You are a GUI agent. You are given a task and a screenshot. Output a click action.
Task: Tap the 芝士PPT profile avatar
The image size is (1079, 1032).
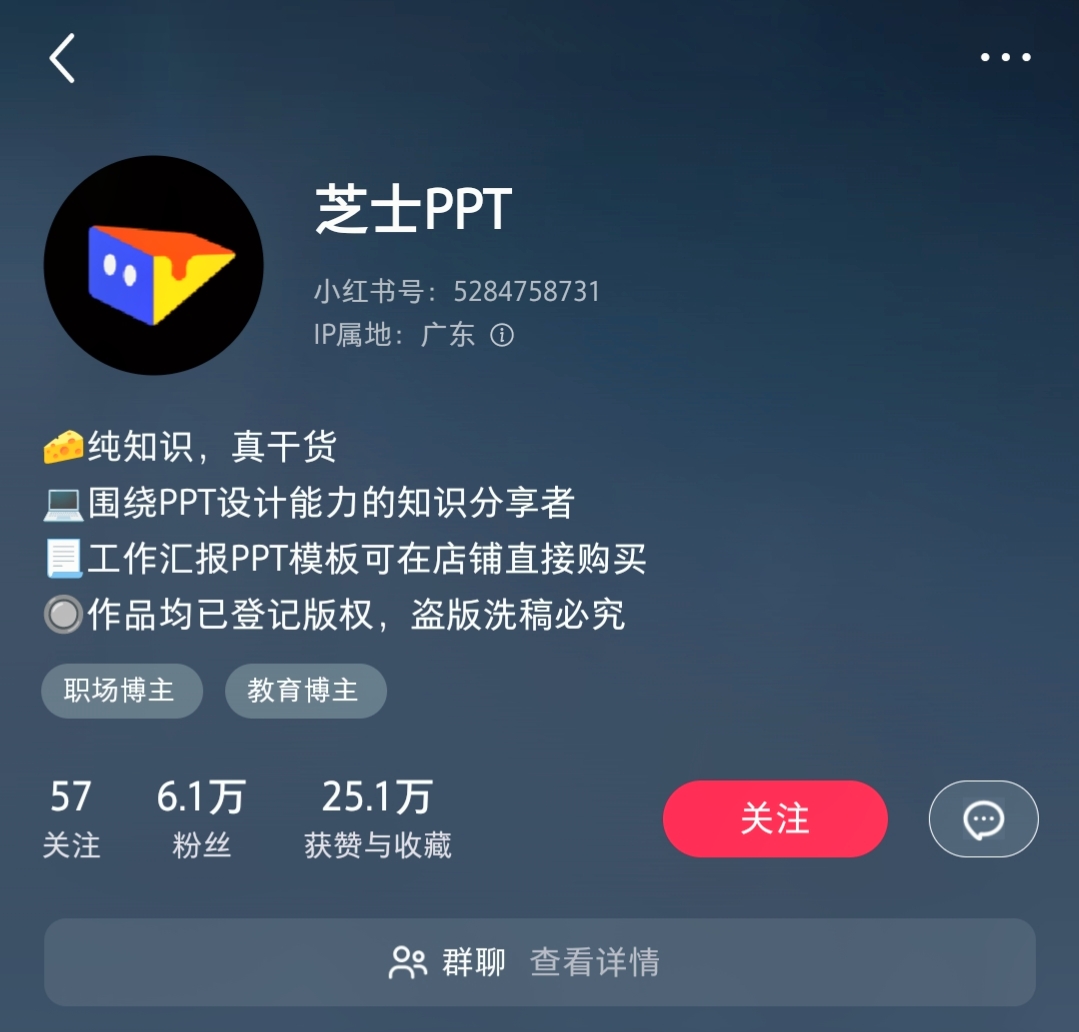pyautogui.click(x=154, y=265)
